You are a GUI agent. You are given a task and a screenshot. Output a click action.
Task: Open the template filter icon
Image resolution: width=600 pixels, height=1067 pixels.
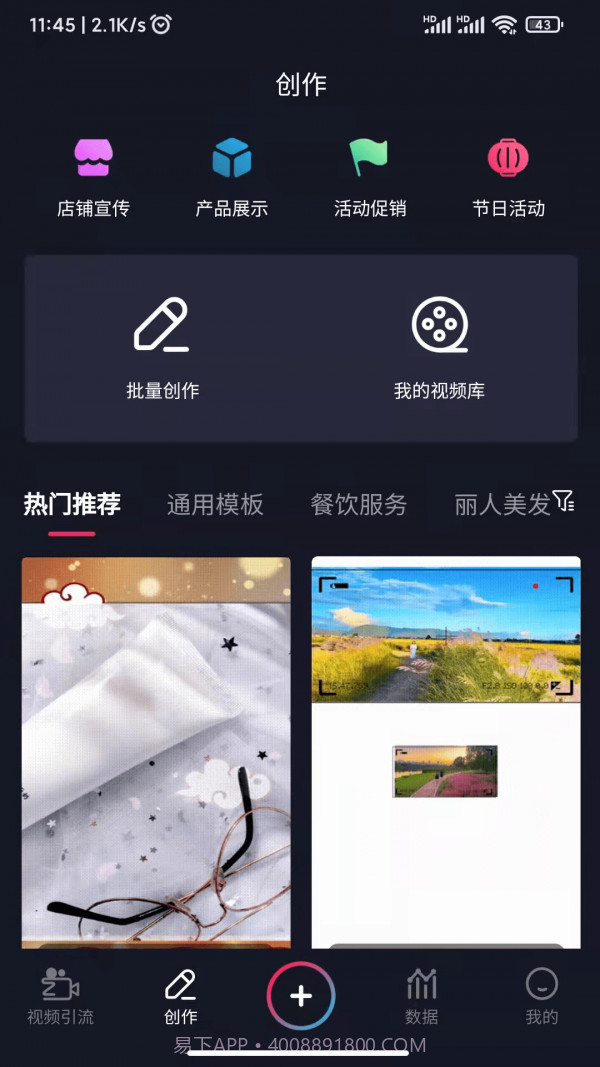coord(564,501)
